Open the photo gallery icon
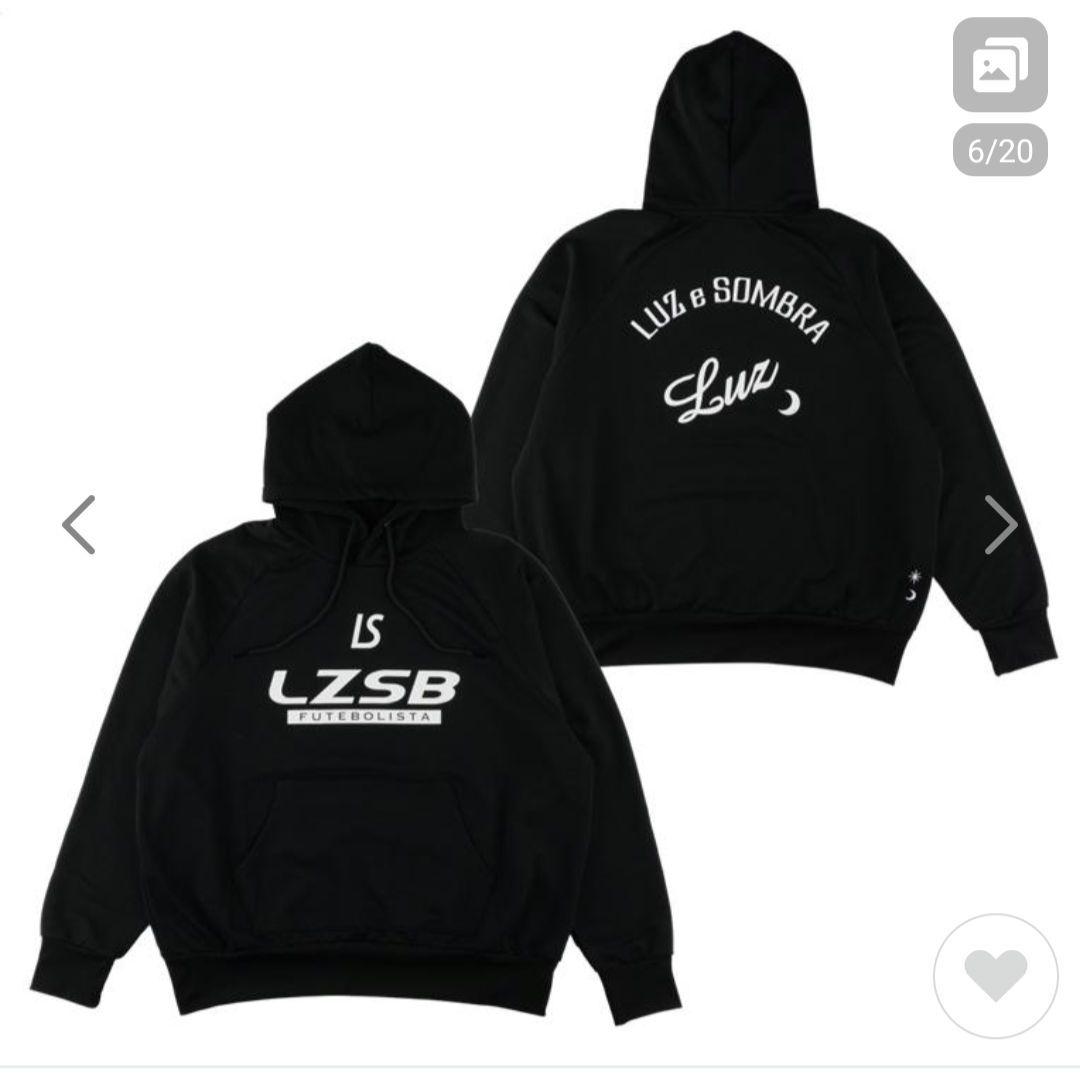Screen dimensions: 1080x1080 click(x=999, y=66)
